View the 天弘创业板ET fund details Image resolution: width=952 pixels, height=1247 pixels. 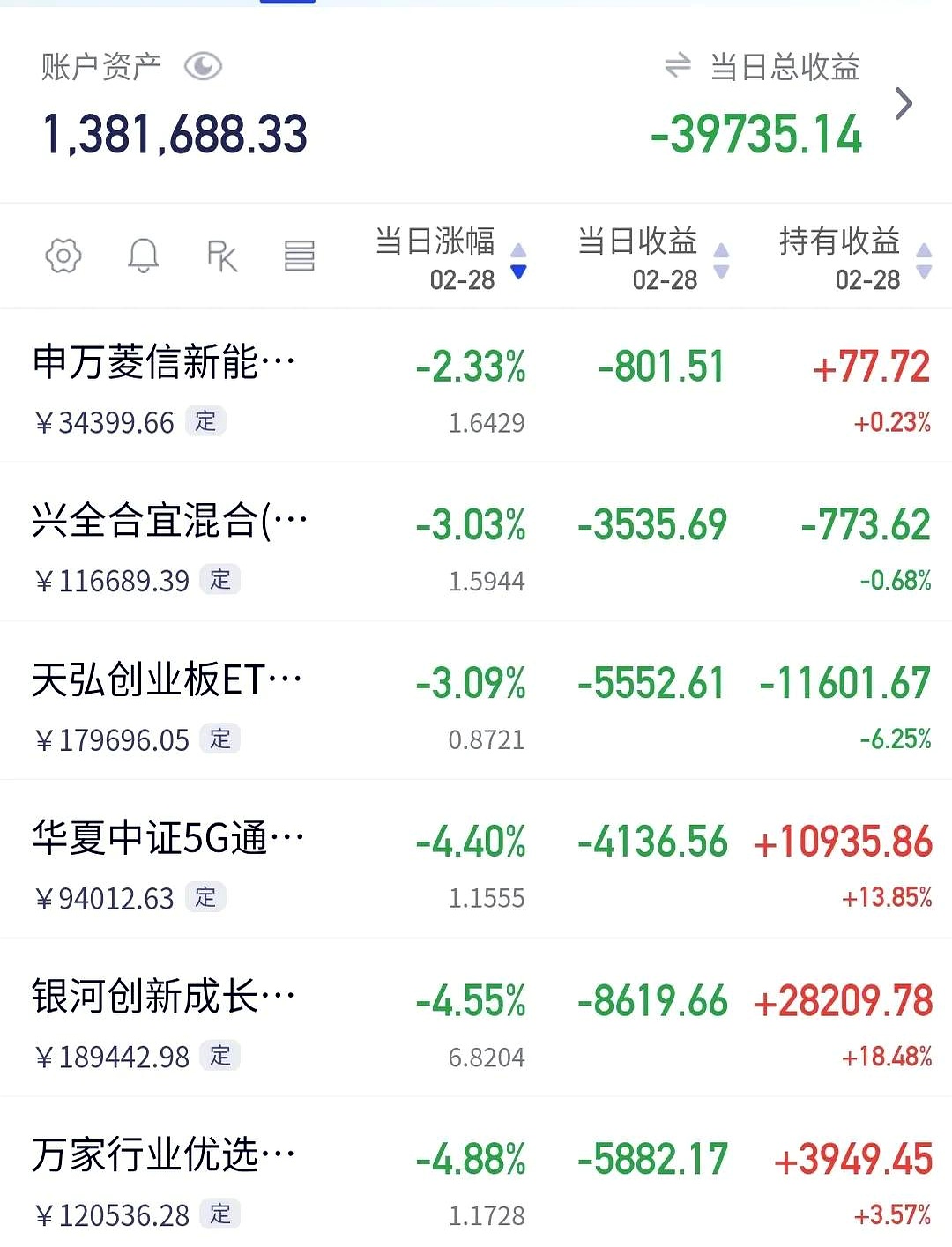[x=167, y=680]
